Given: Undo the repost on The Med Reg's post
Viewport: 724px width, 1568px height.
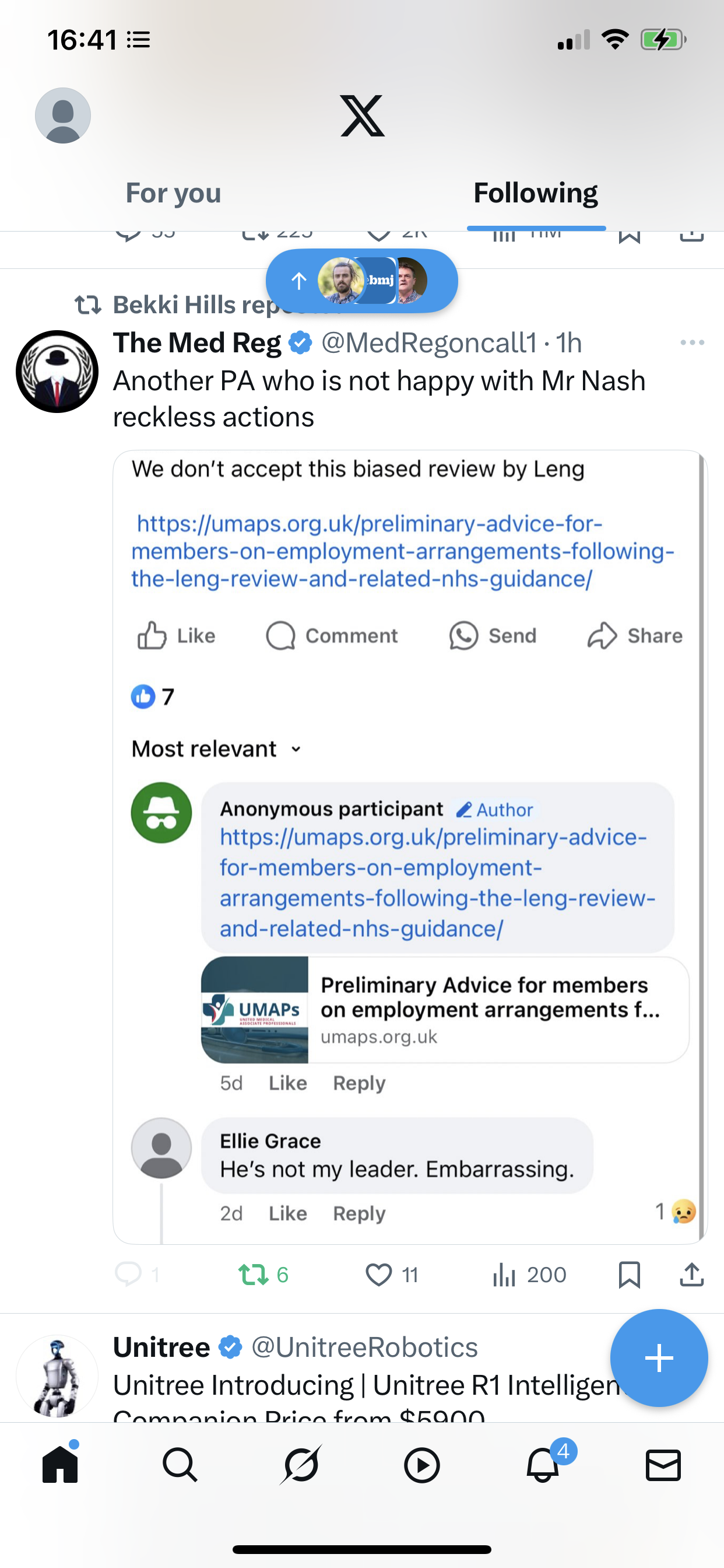Looking at the screenshot, I should (x=263, y=1274).
